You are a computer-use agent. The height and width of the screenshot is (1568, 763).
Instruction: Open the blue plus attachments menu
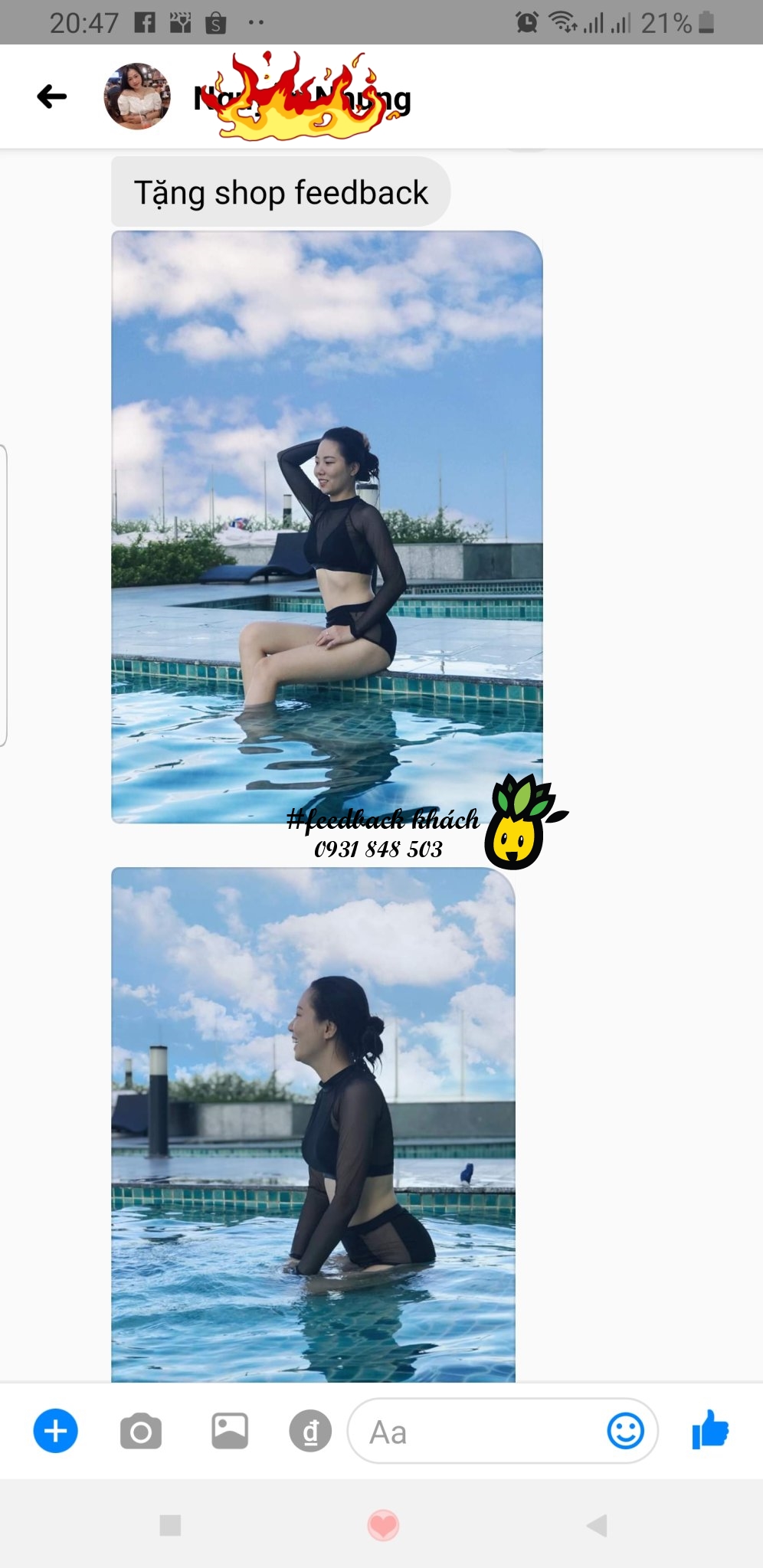pyautogui.click(x=55, y=1431)
